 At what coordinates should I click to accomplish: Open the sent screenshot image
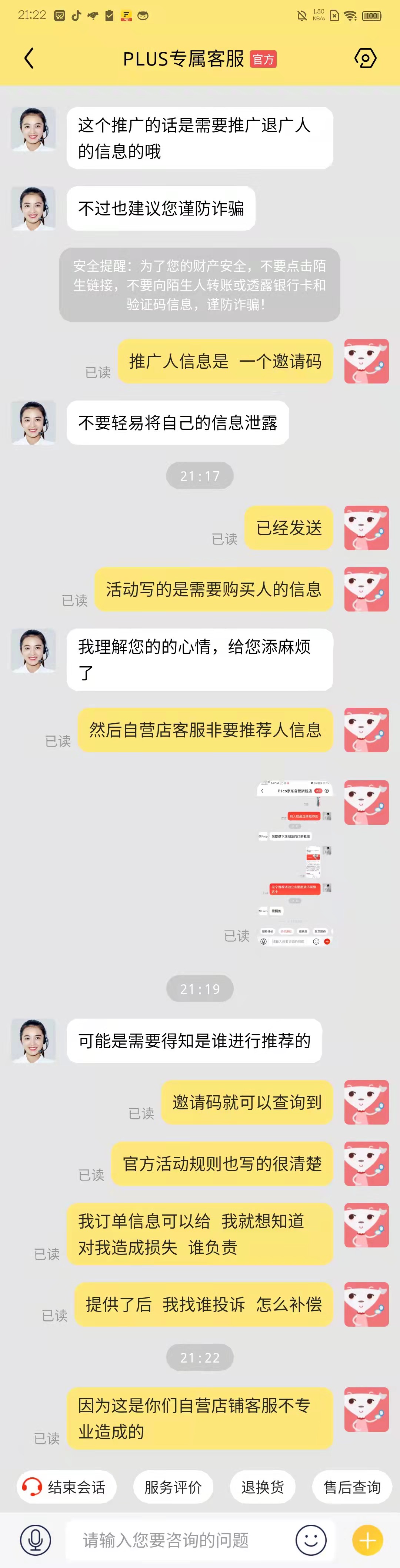(295, 862)
